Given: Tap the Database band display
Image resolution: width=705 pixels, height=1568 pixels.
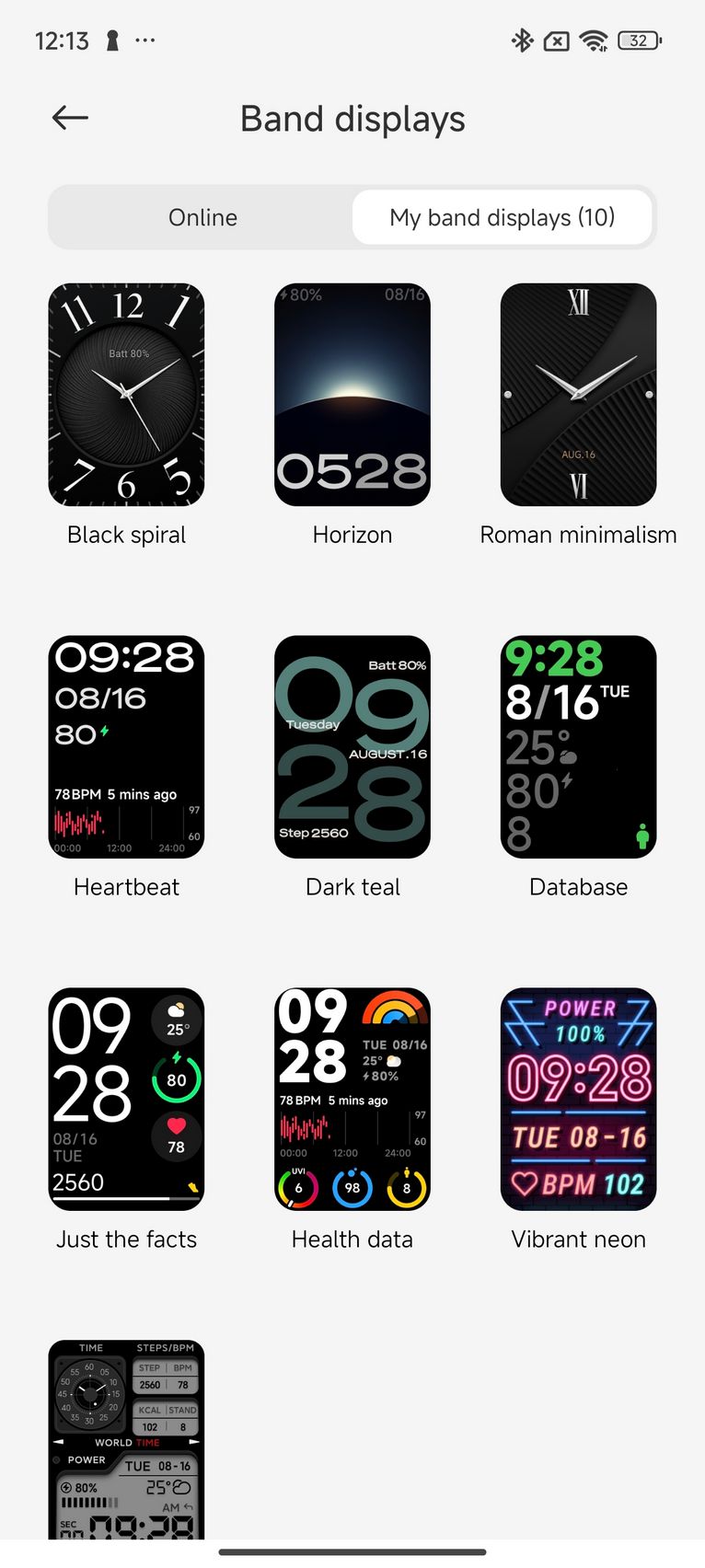Looking at the screenshot, I should [x=578, y=747].
